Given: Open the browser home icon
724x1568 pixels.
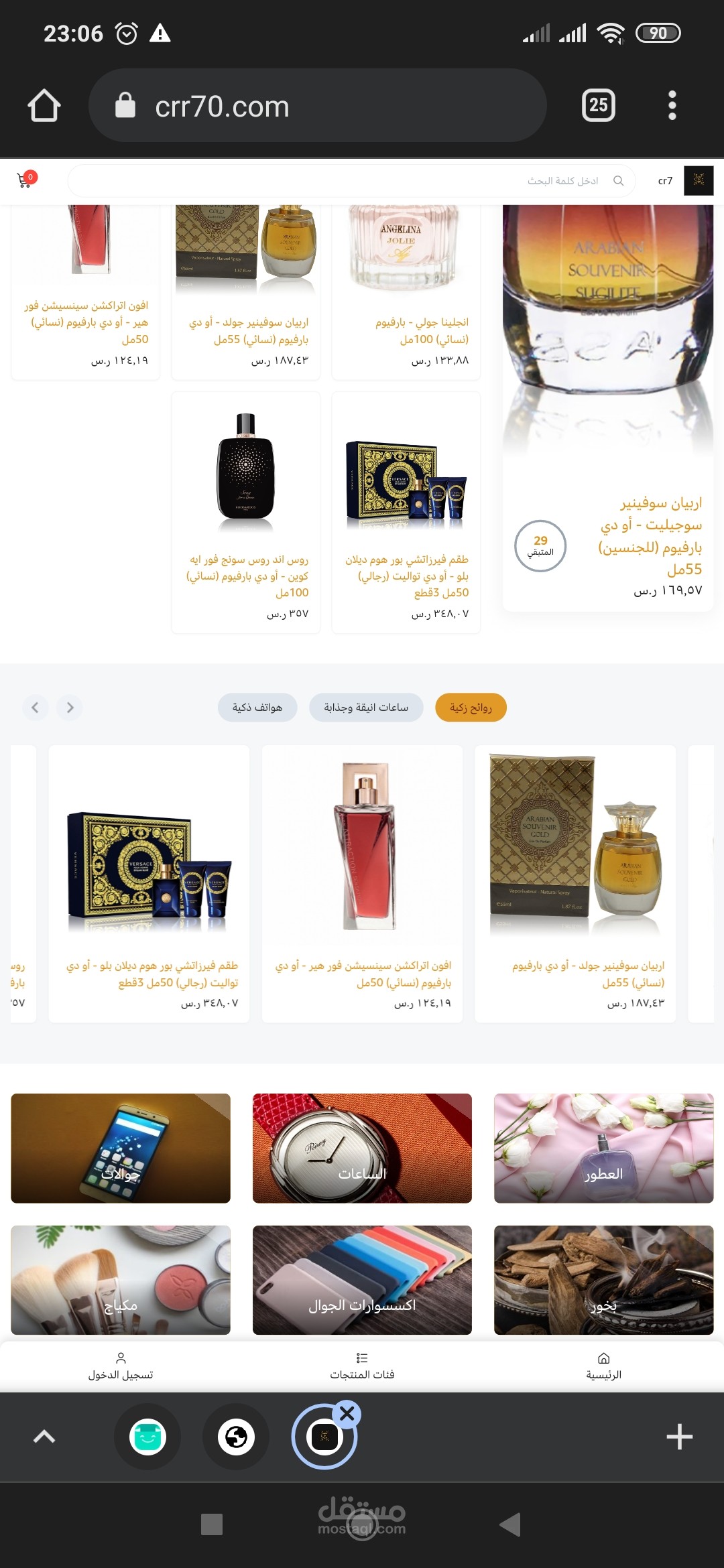Looking at the screenshot, I should point(43,105).
